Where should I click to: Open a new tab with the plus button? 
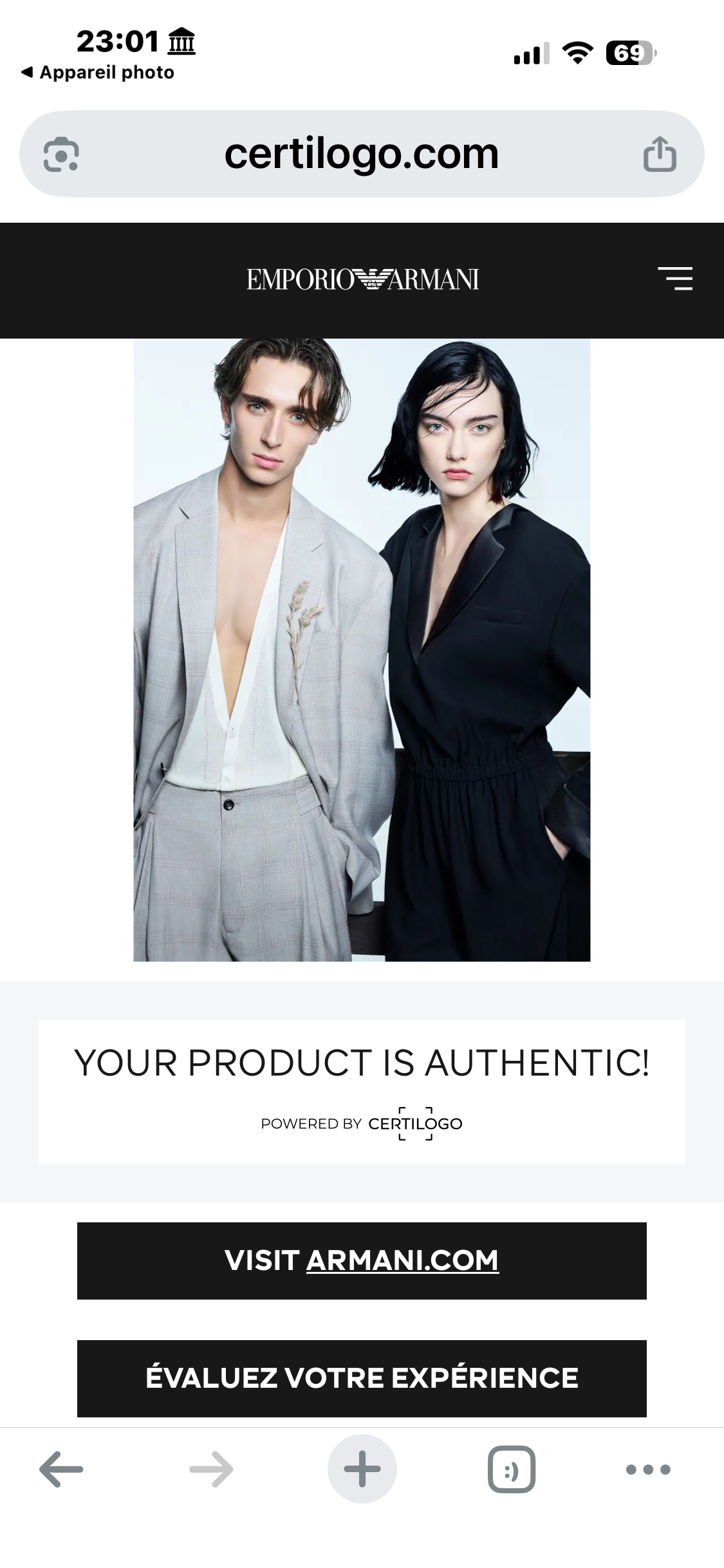pyautogui.click(x=362, y=1469)
